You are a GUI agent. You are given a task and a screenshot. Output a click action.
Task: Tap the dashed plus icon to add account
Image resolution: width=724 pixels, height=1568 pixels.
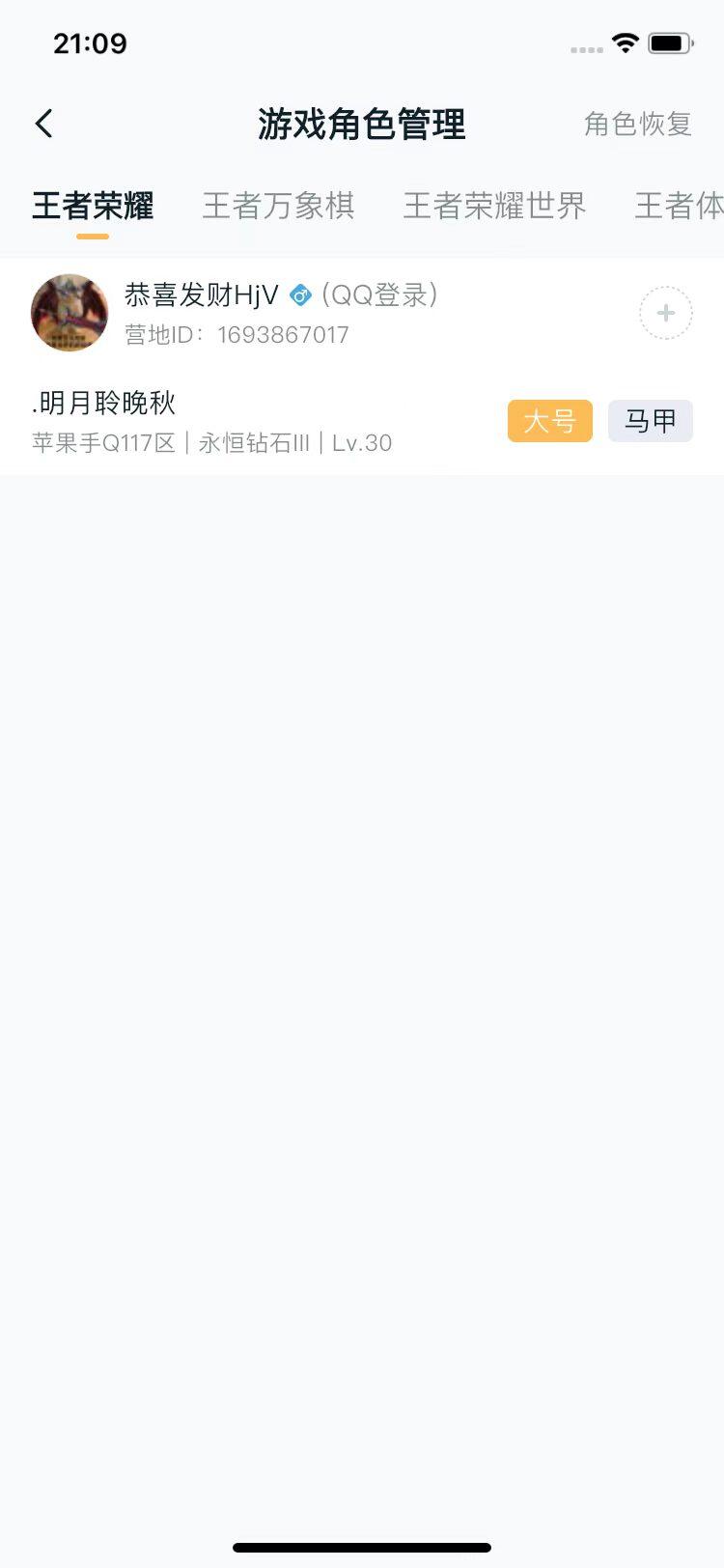(x=665, y=312)
